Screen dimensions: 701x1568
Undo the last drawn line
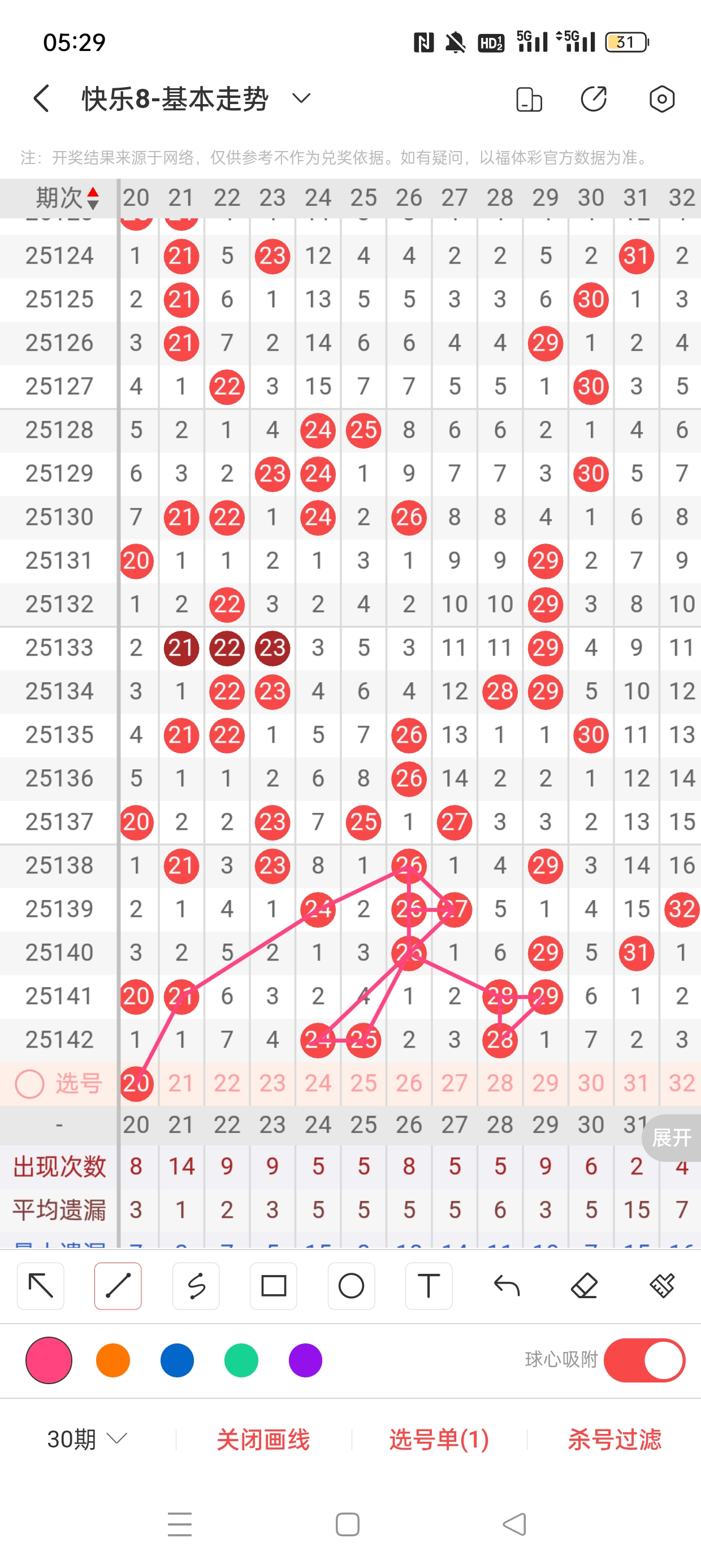[x=507, y=1286]
